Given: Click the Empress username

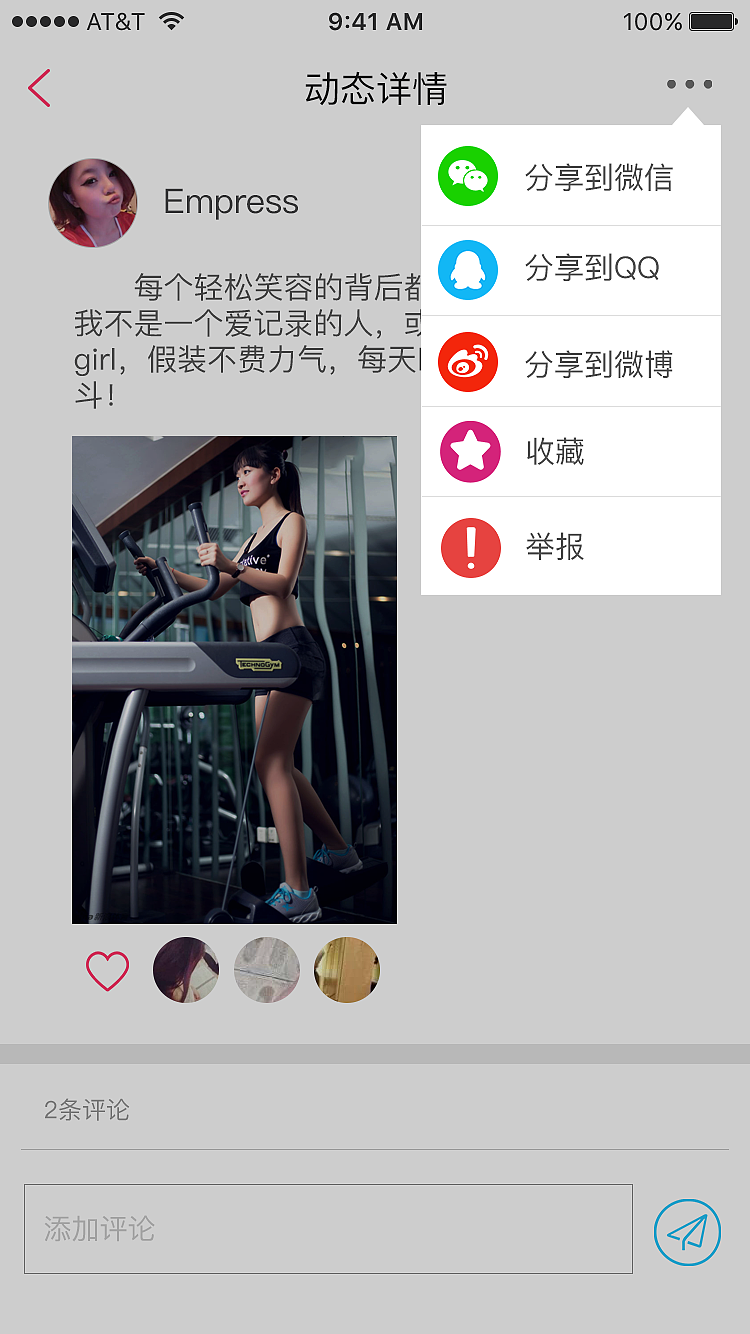Looking at the screenshot, I should click(x=231, y=202).
